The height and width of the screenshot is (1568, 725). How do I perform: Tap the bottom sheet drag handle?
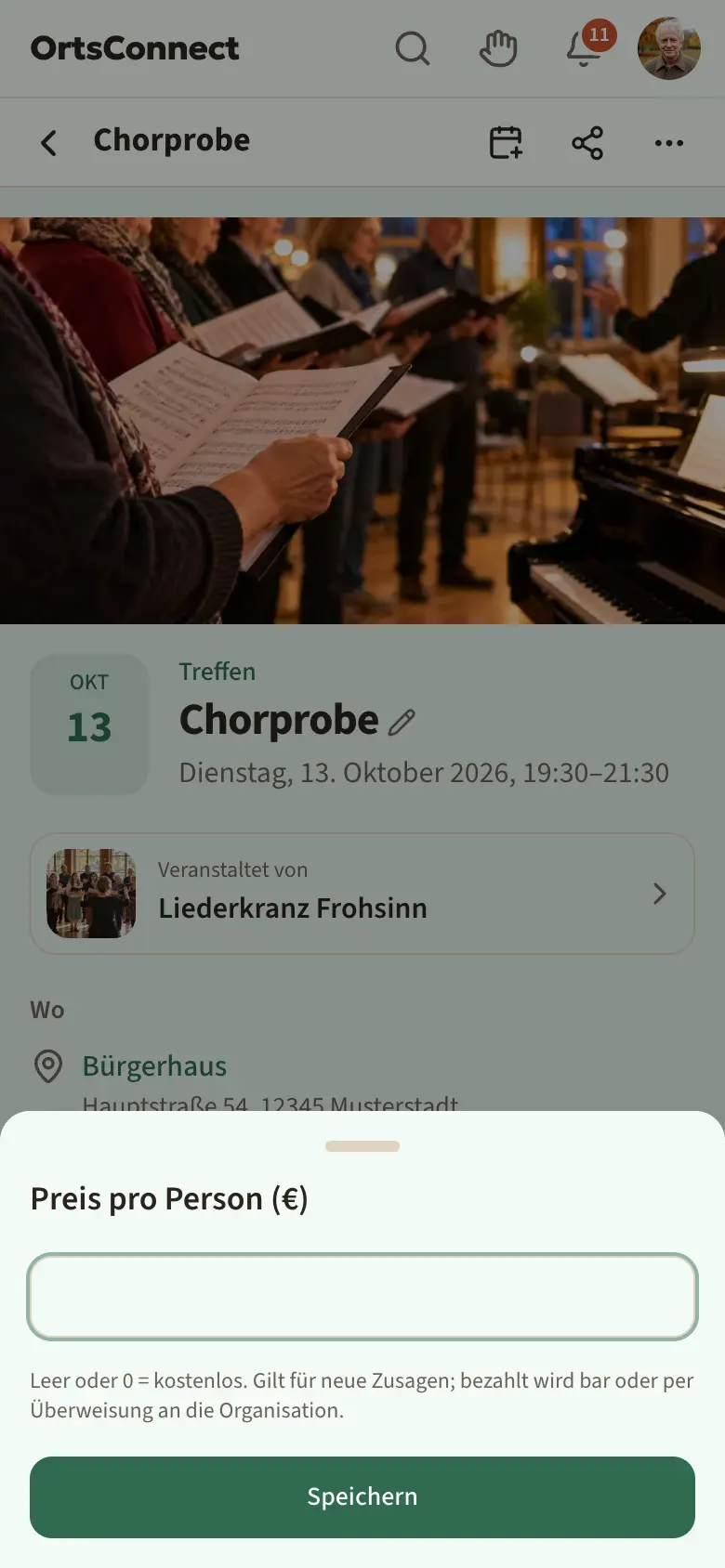(x=362, y=1146)
